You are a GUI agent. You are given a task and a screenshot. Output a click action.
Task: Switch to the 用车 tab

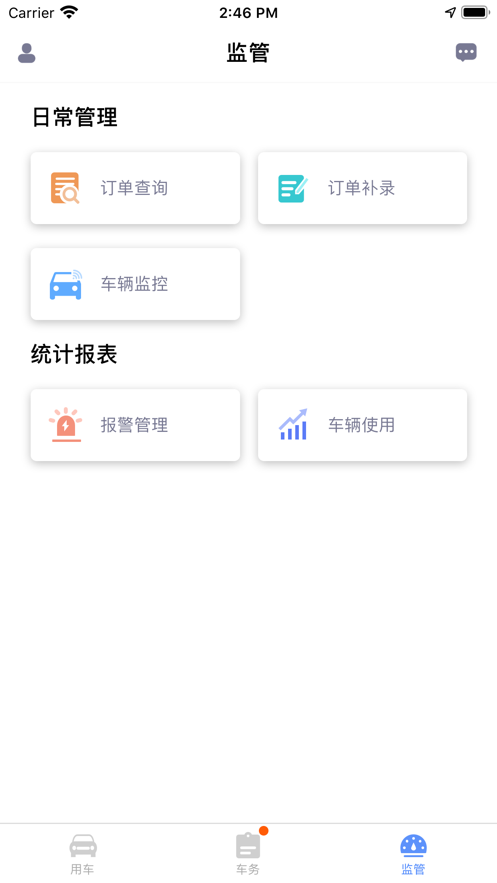coord(83,854)
